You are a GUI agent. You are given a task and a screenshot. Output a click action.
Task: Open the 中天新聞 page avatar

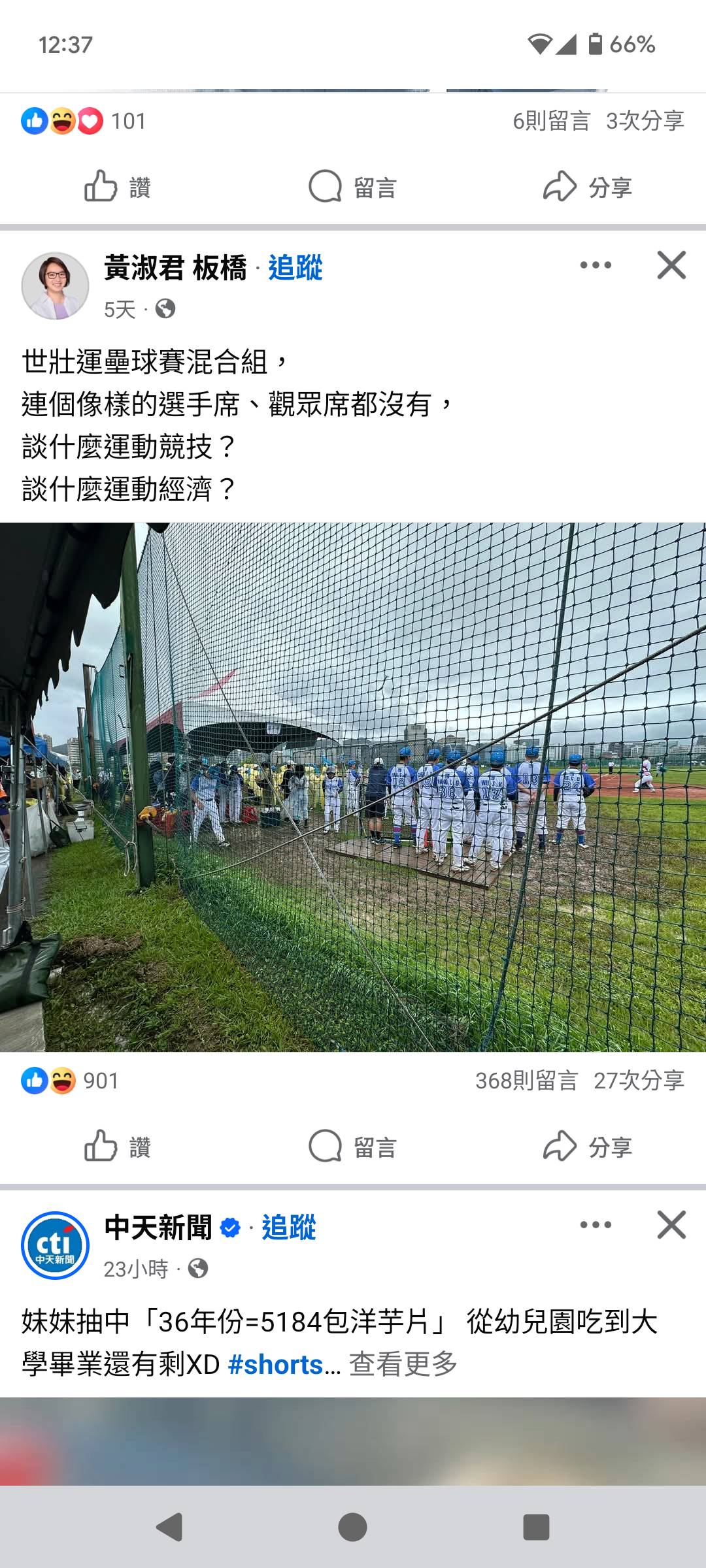coord(56,1245)
